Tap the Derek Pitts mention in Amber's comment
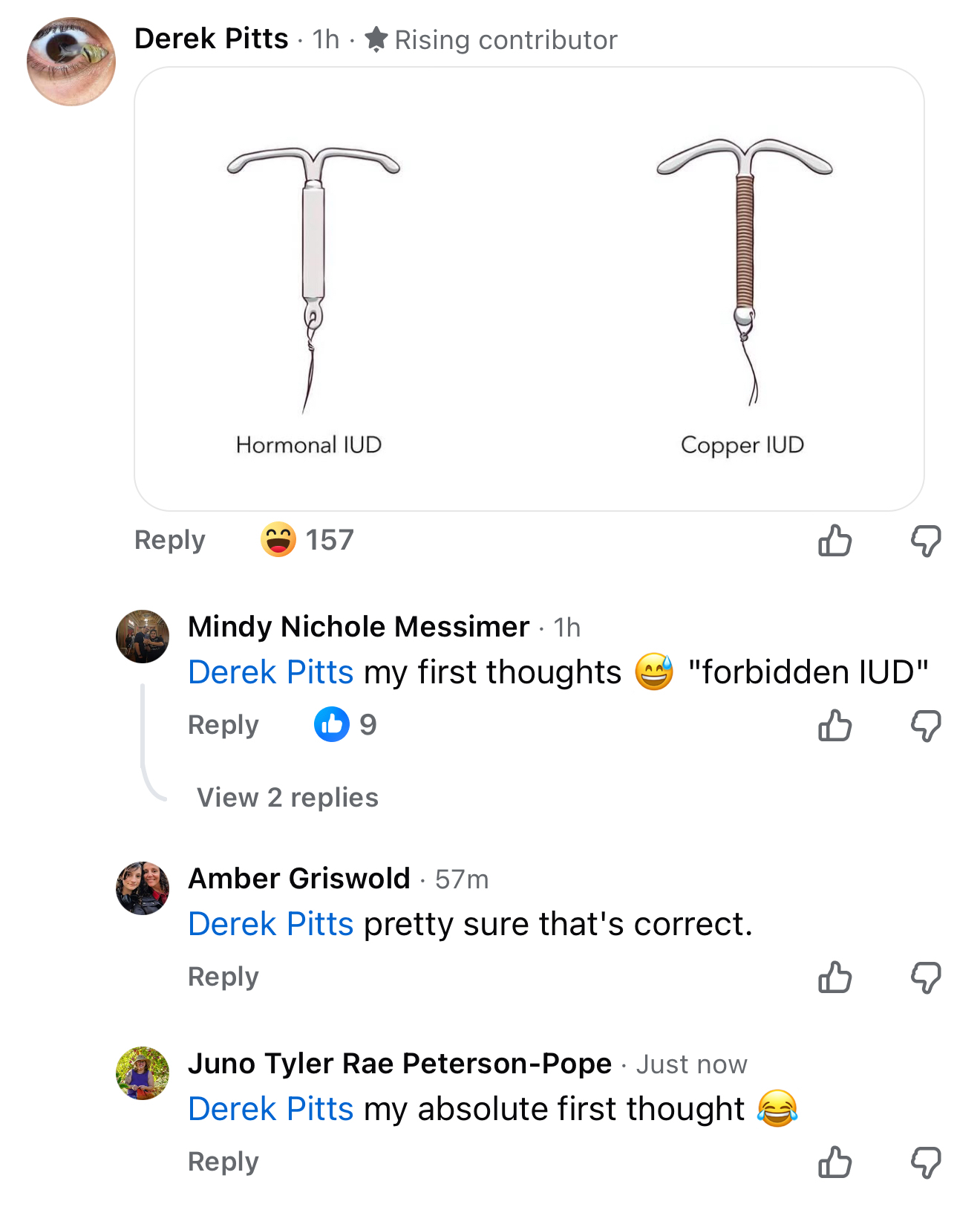 270,924
